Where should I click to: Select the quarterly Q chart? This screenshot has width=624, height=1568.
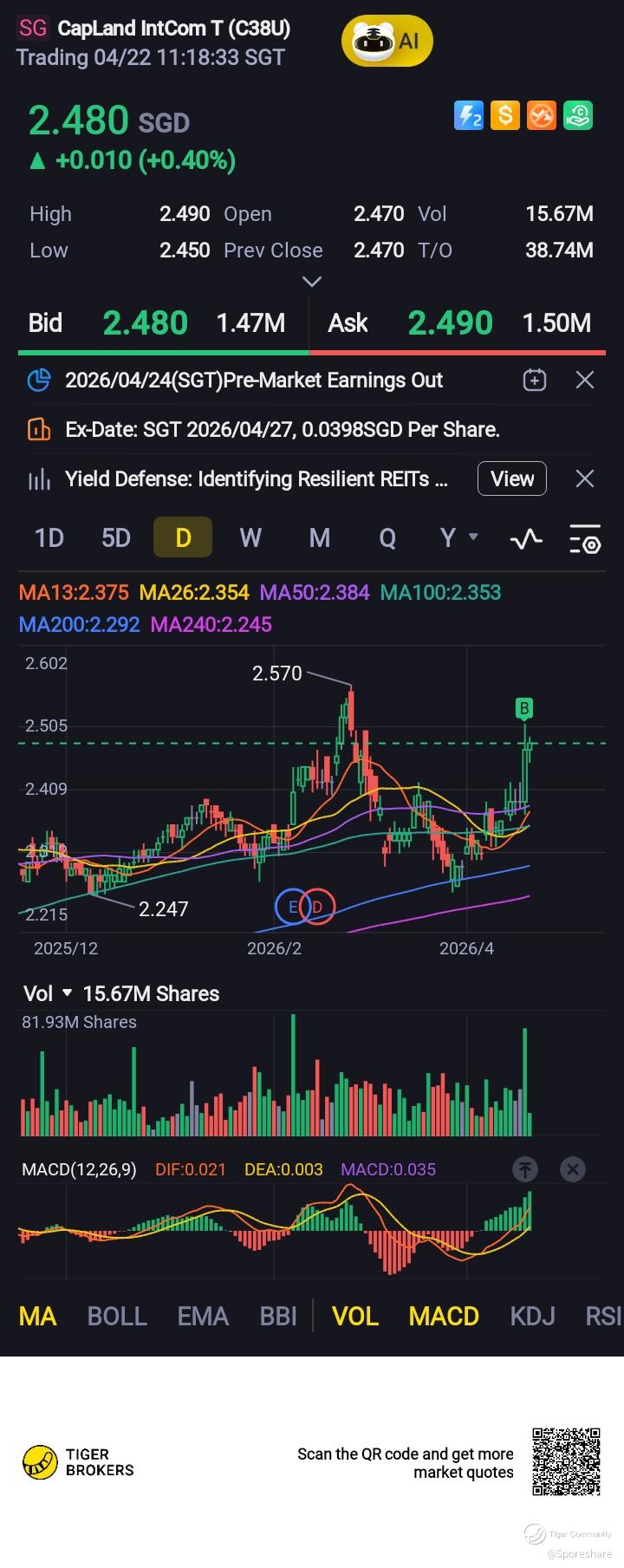[x=387, y=538]
